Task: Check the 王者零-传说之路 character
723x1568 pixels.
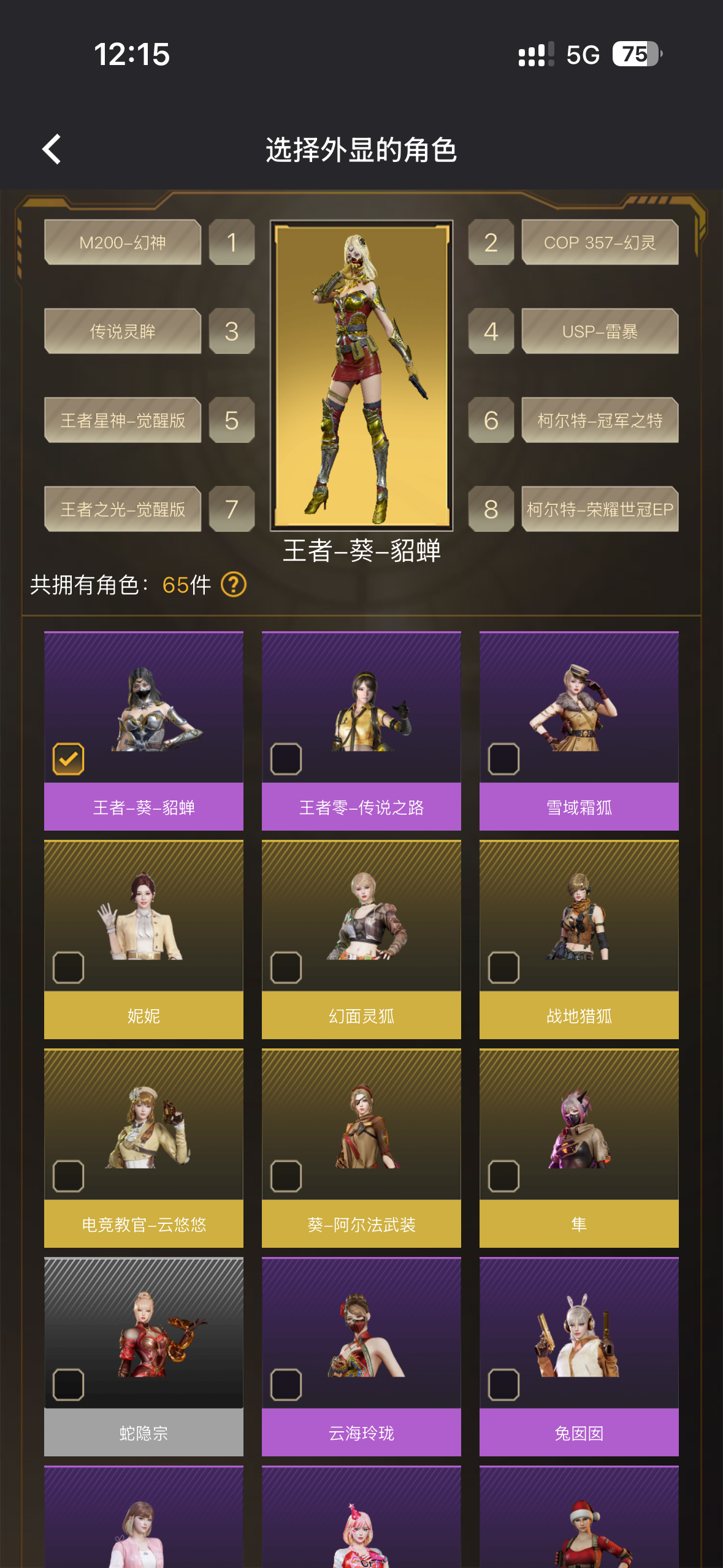Action: point(286,759)
